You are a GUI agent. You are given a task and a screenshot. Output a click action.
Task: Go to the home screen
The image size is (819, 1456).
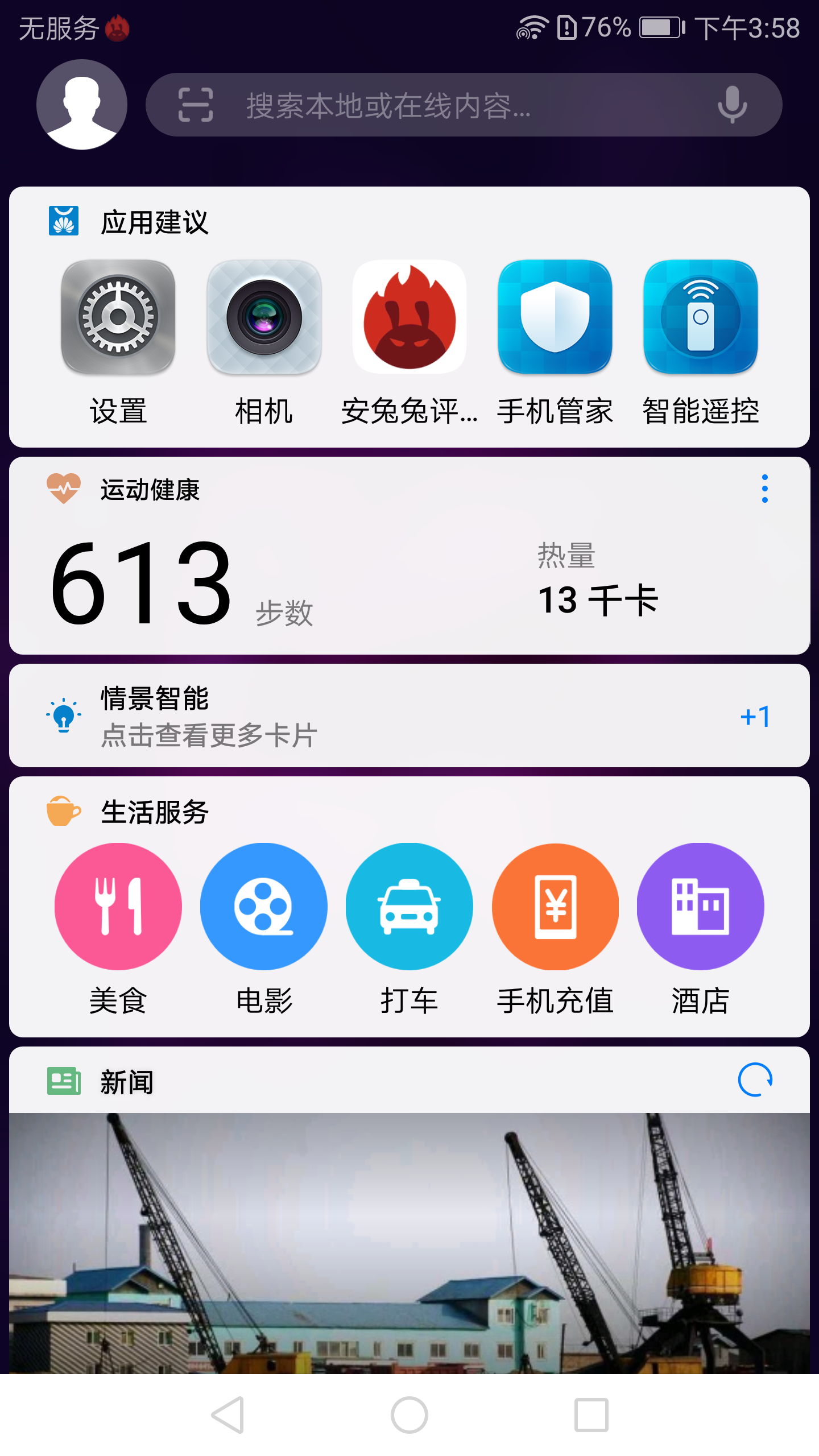409,1415
